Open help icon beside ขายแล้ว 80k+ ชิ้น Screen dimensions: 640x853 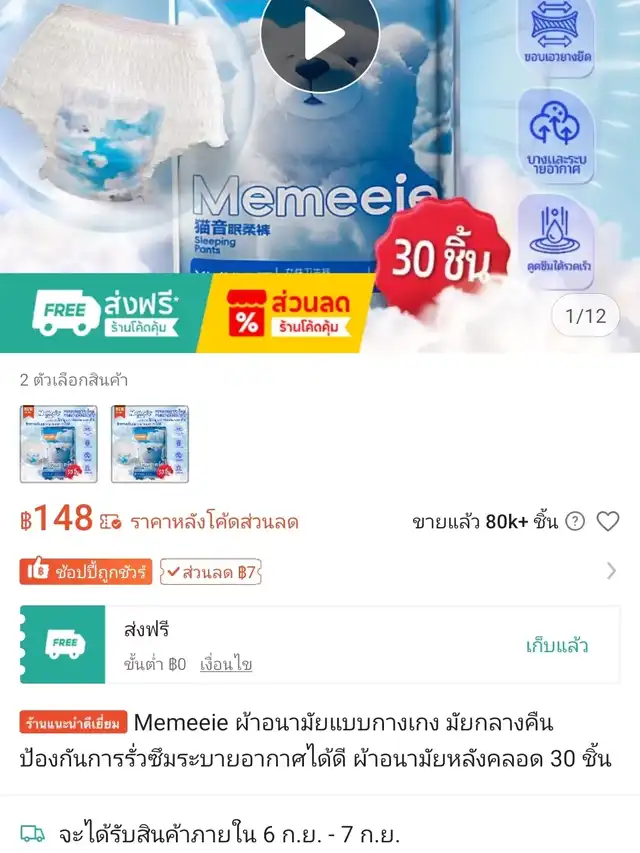[x=575, y=521]
